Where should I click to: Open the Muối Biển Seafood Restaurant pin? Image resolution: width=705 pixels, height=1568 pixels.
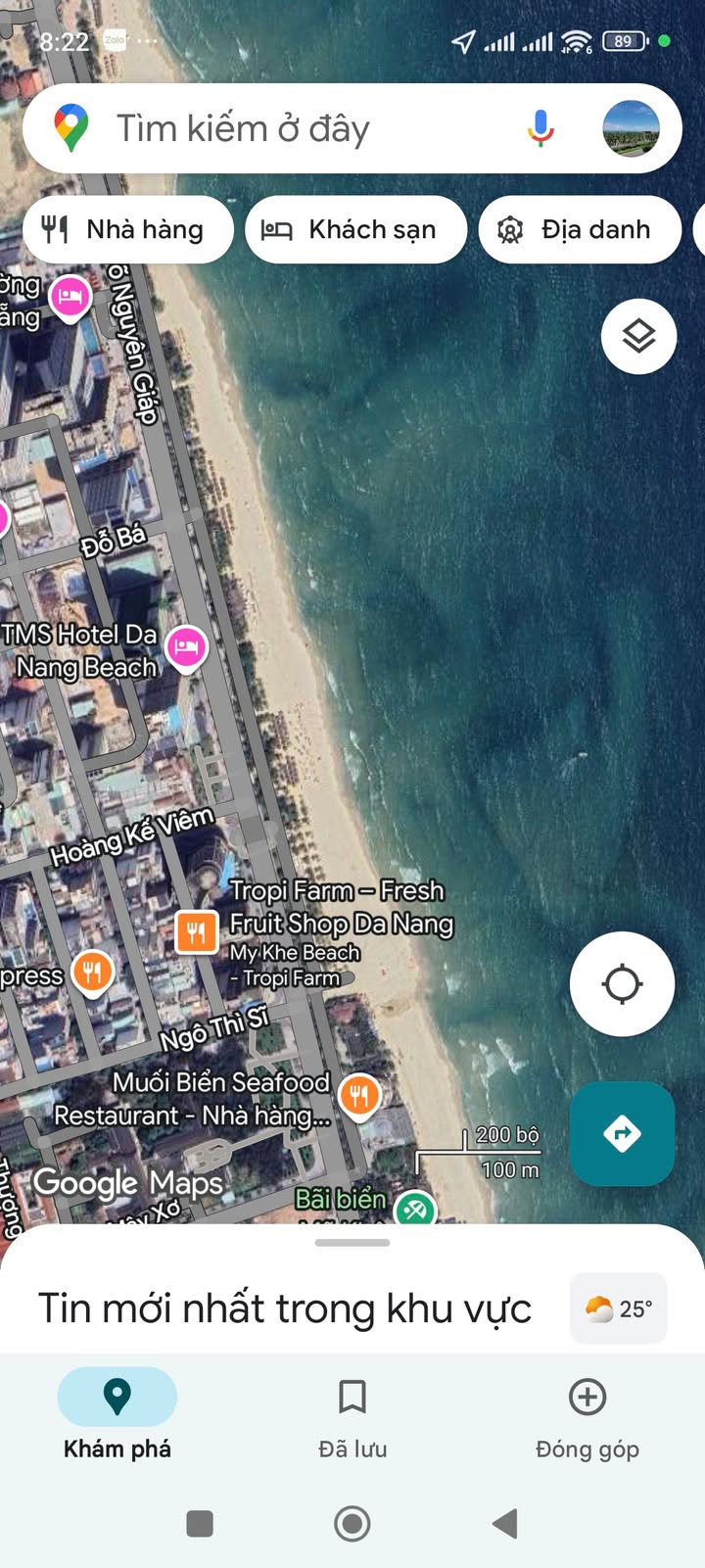point(359,1096)
